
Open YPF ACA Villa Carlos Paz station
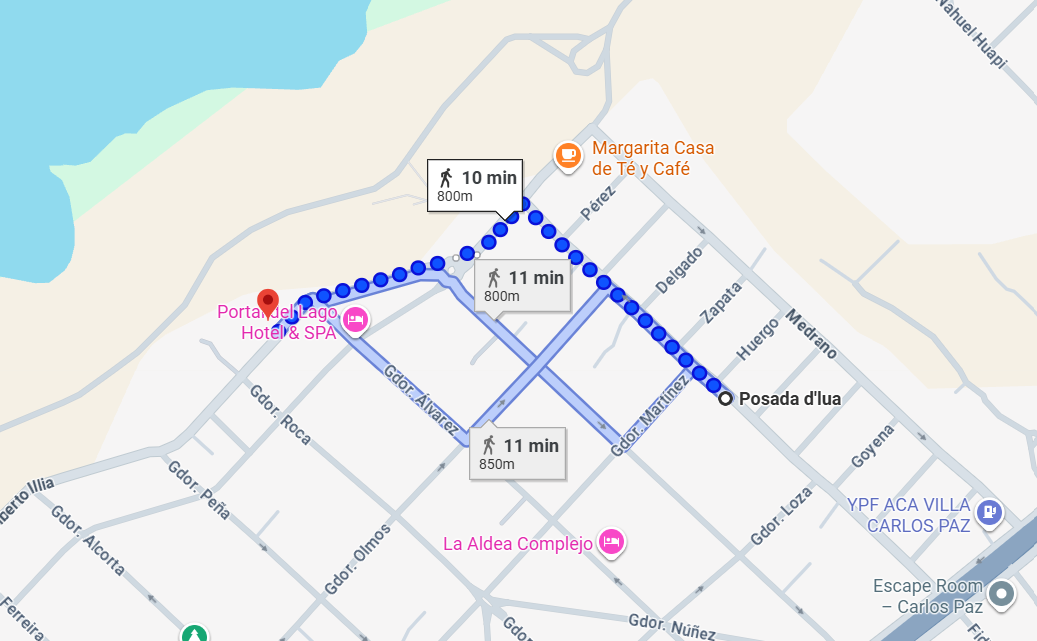(x=989, y=512)
